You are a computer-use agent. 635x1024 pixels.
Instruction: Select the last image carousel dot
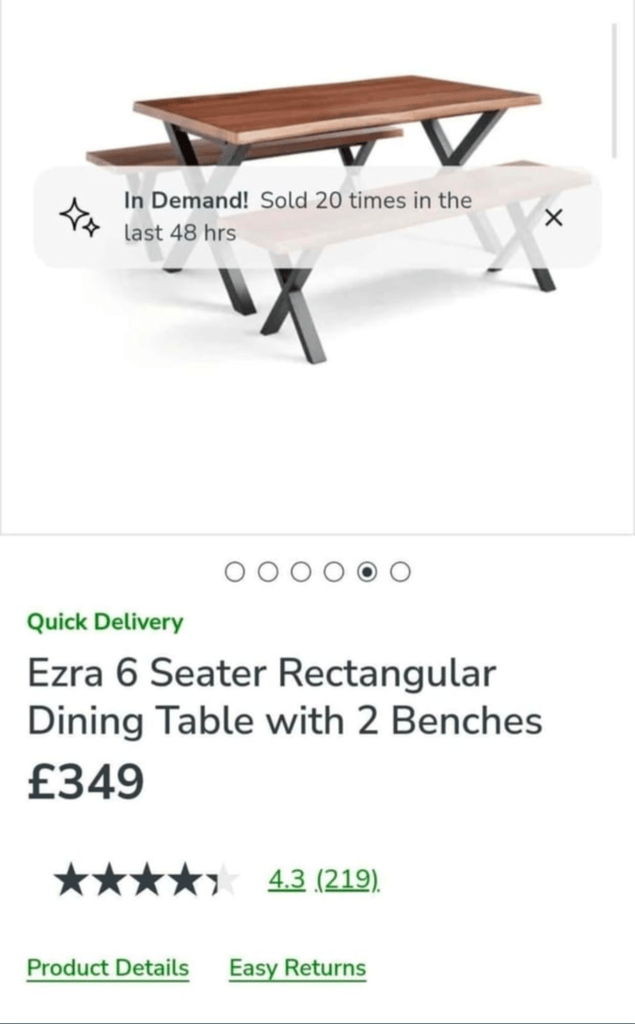400,572
